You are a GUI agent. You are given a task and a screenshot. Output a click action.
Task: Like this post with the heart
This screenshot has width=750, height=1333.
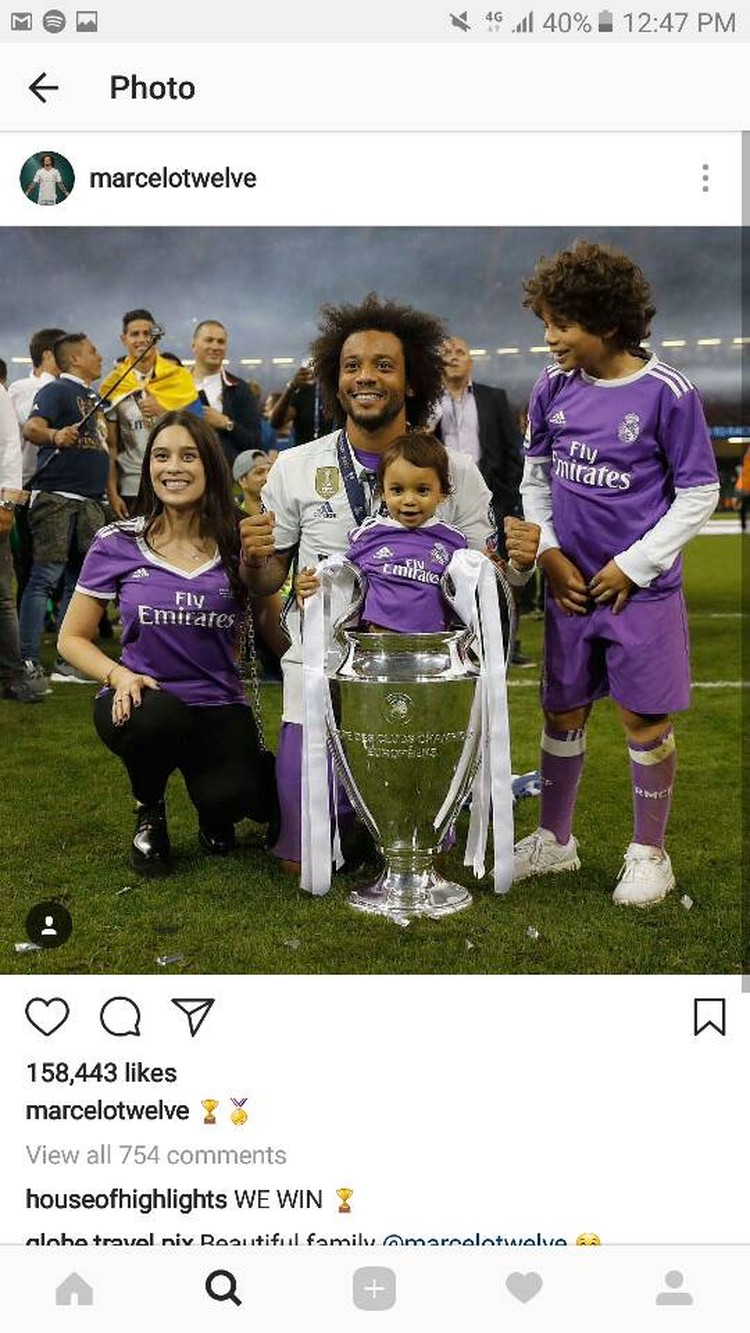click(x=47, y=1017)
